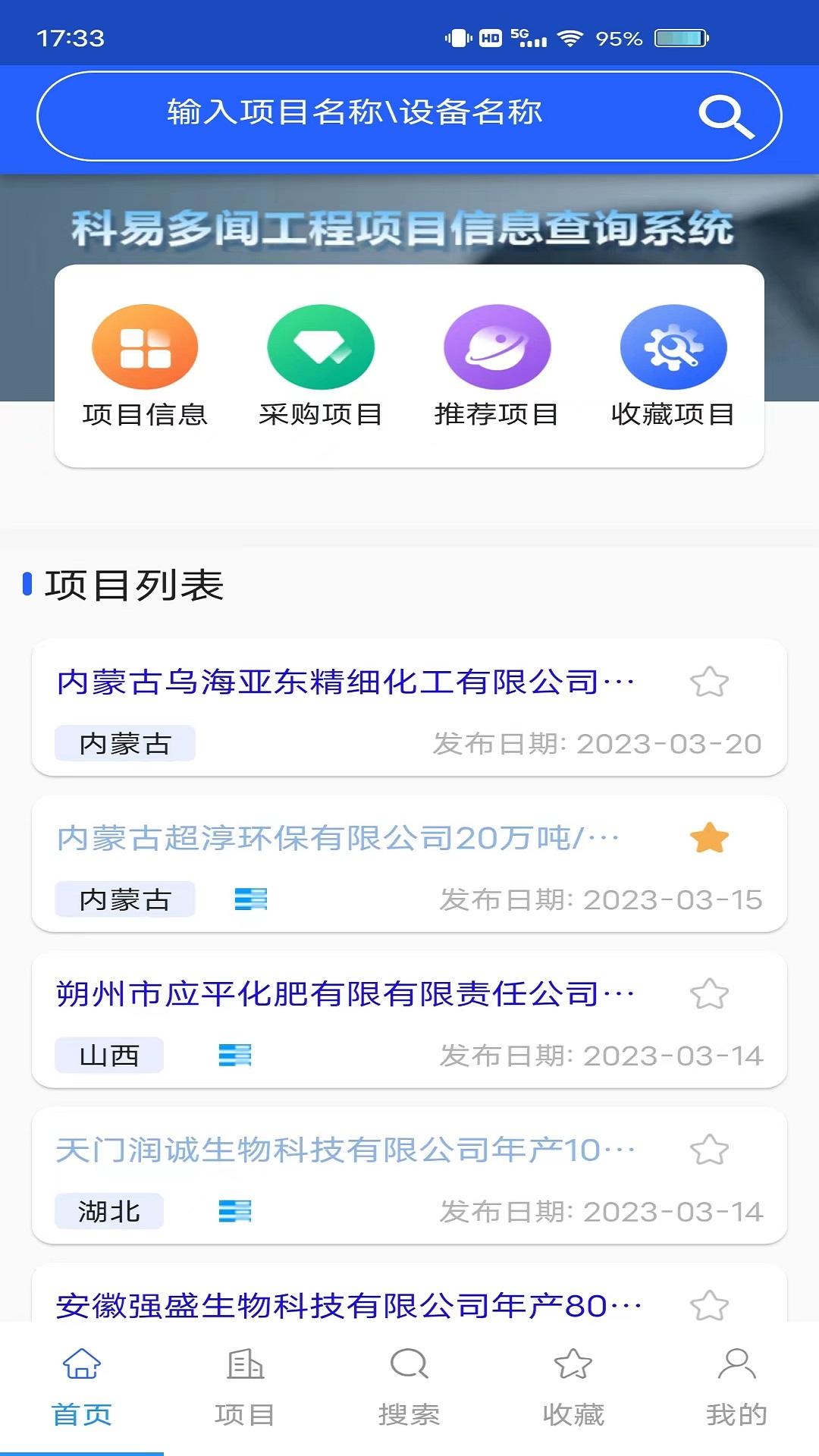
Task: Unfavorite the 内蒙古超淳环保 project star
Action: (x=708, y=837)
